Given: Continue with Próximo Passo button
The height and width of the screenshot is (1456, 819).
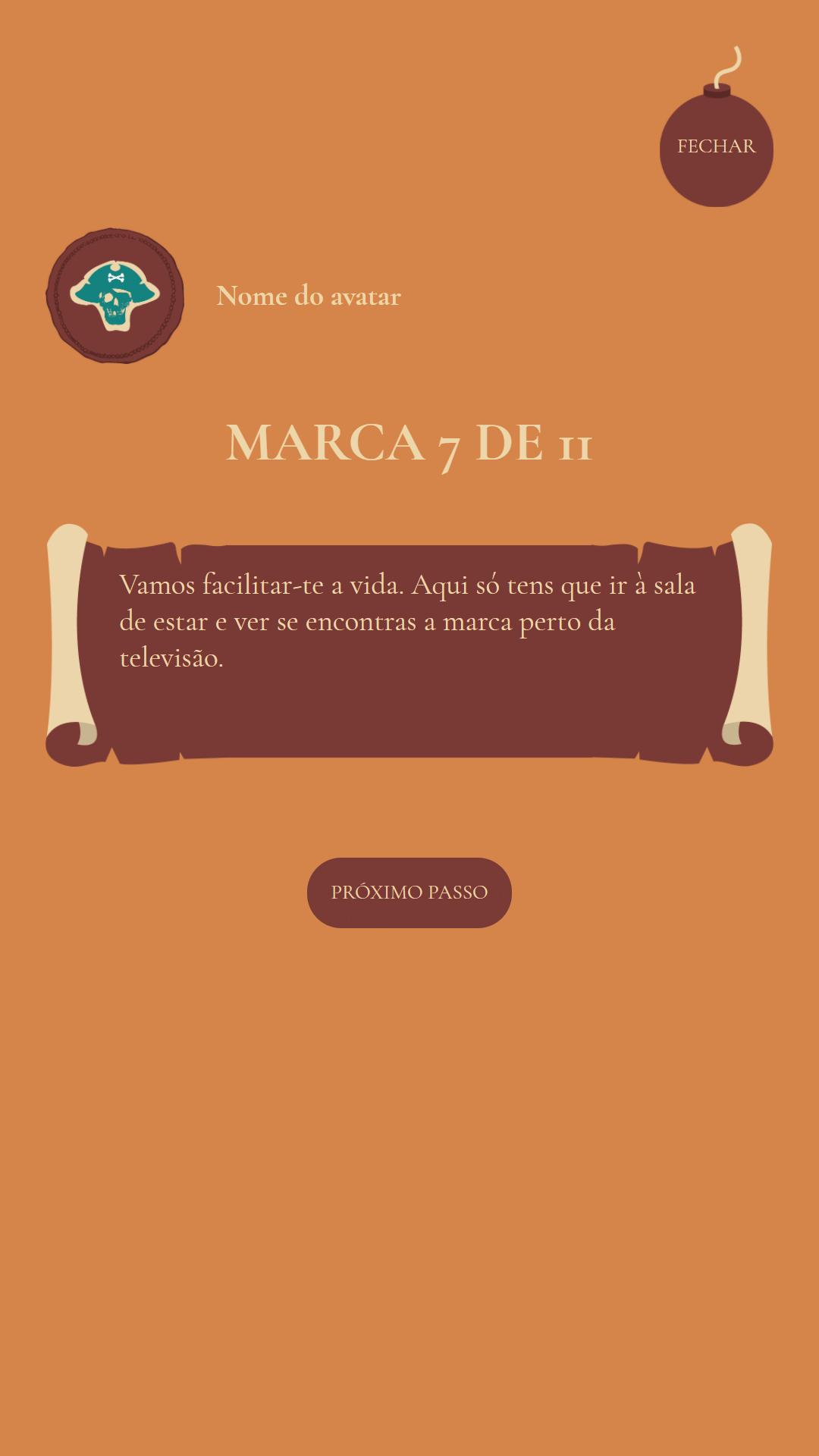Looking at the screenshot, I should 409,893.
